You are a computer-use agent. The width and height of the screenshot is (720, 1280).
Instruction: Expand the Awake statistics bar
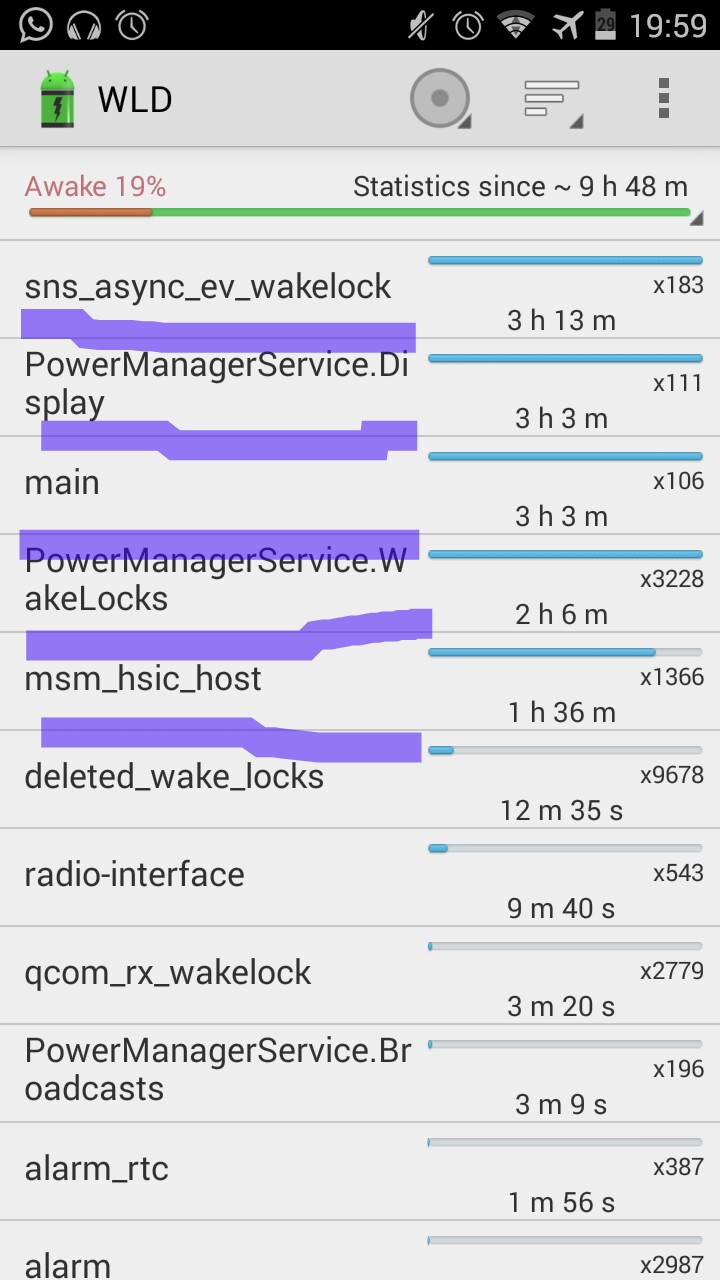(360, 196)
